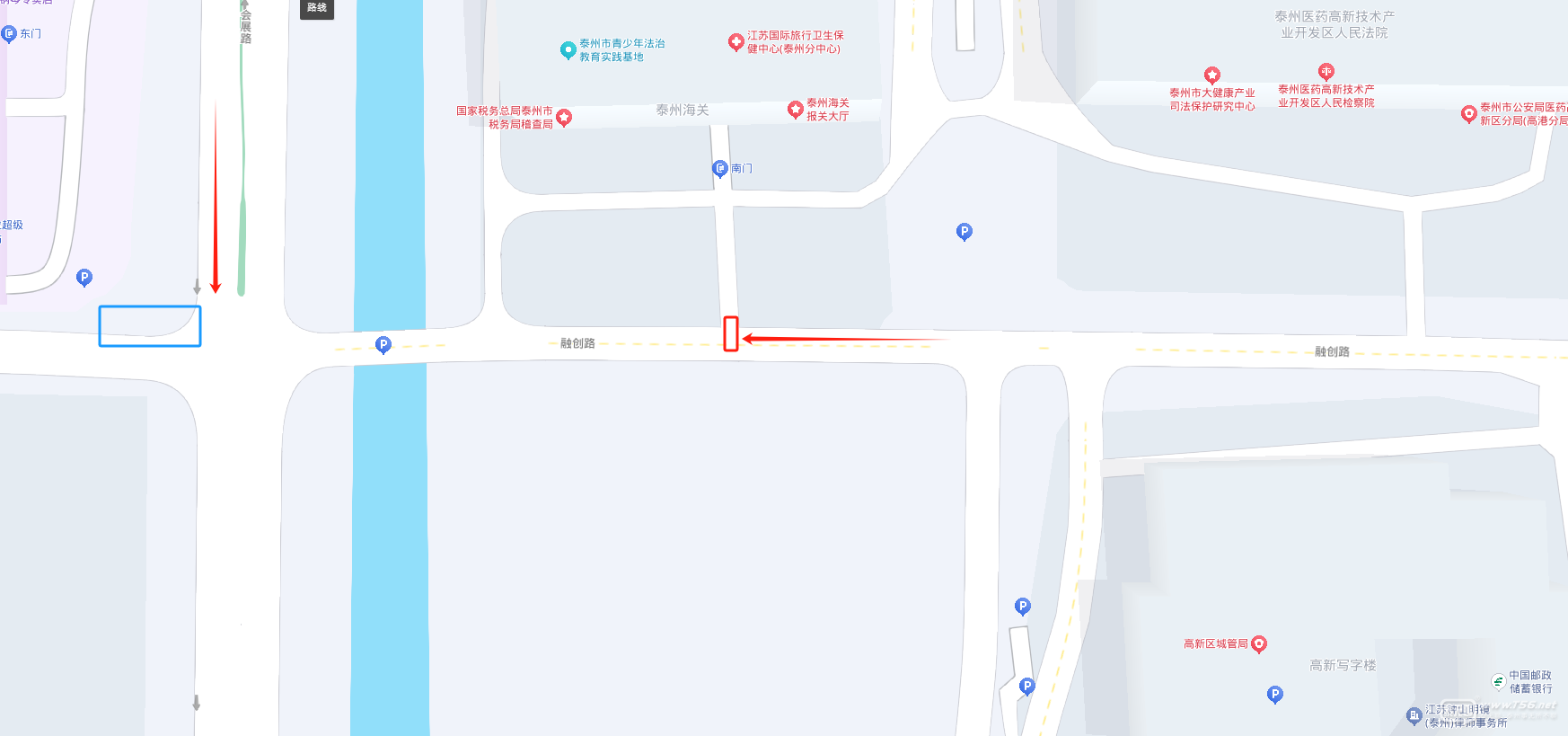The width and height of the screenshot is (1568, 736).
Task: Tap the 高新区城管局 marker
Action: [1259, 643]
